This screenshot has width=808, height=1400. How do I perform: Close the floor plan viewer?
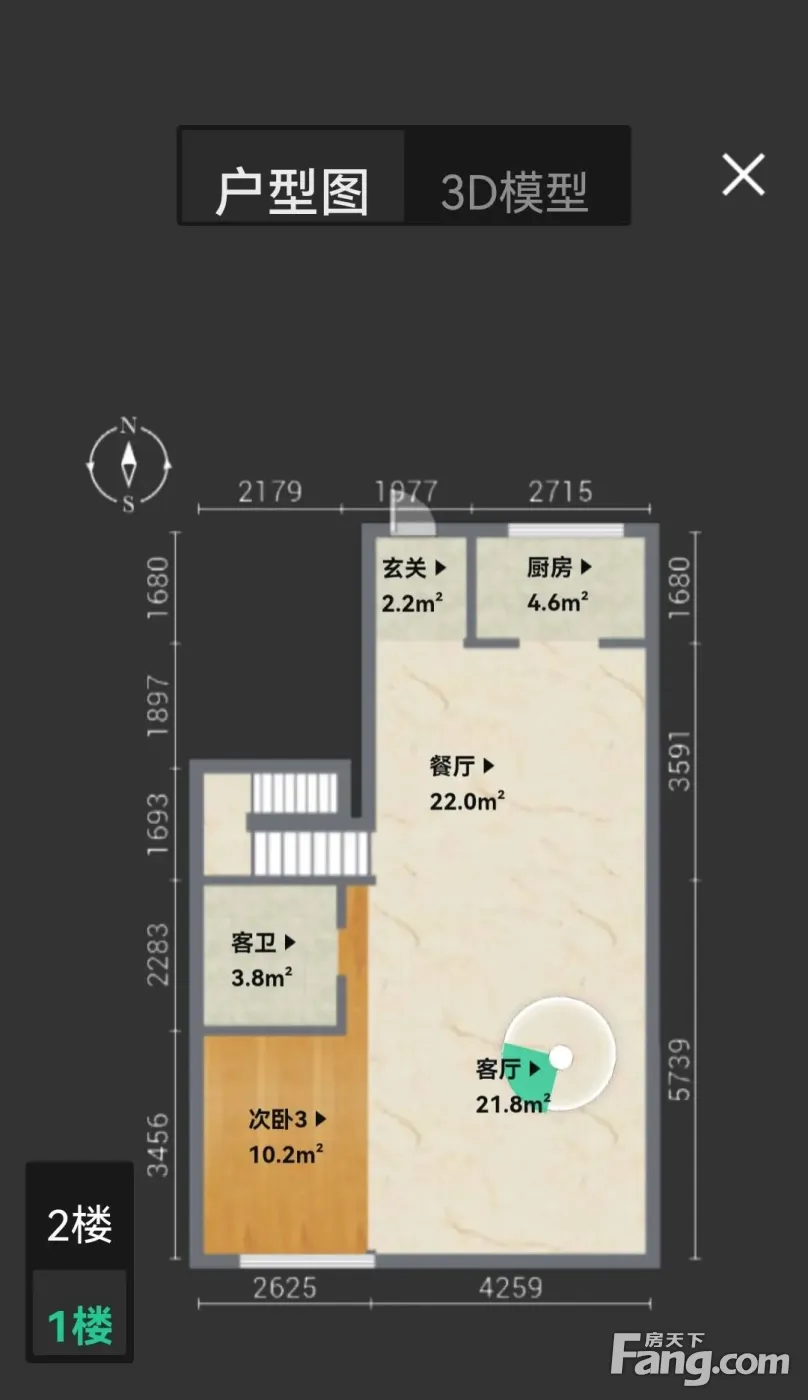point(743,175)
